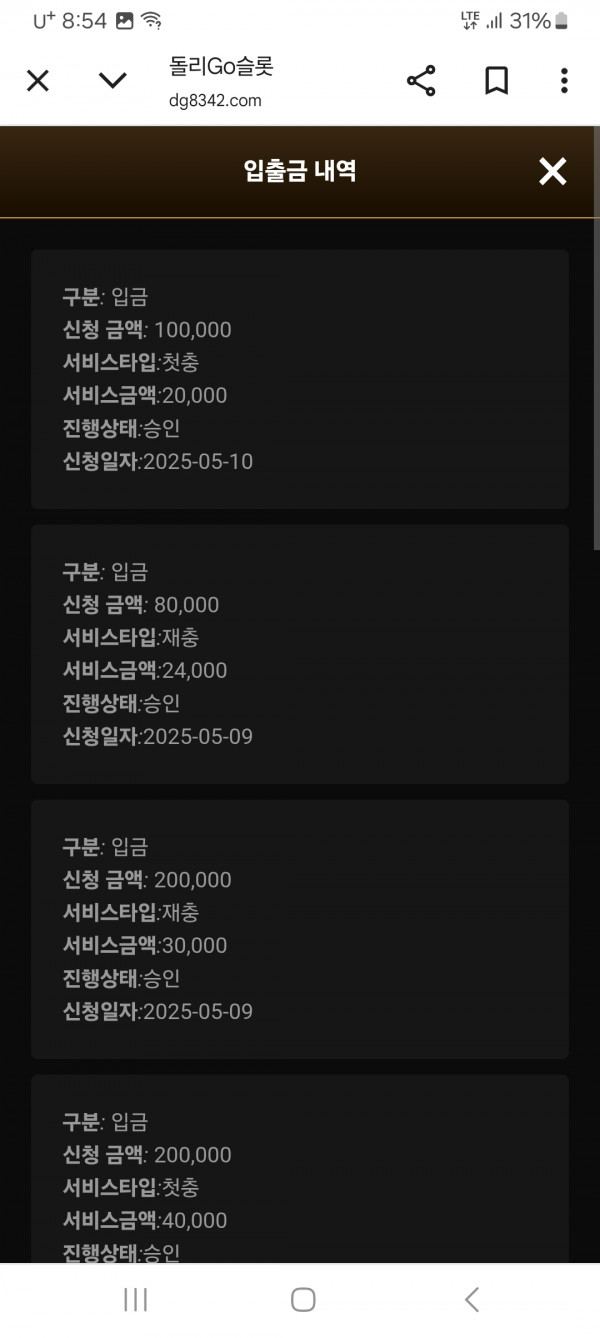Minimize the custom tab with the down chevron

click(x=113, y=81)
